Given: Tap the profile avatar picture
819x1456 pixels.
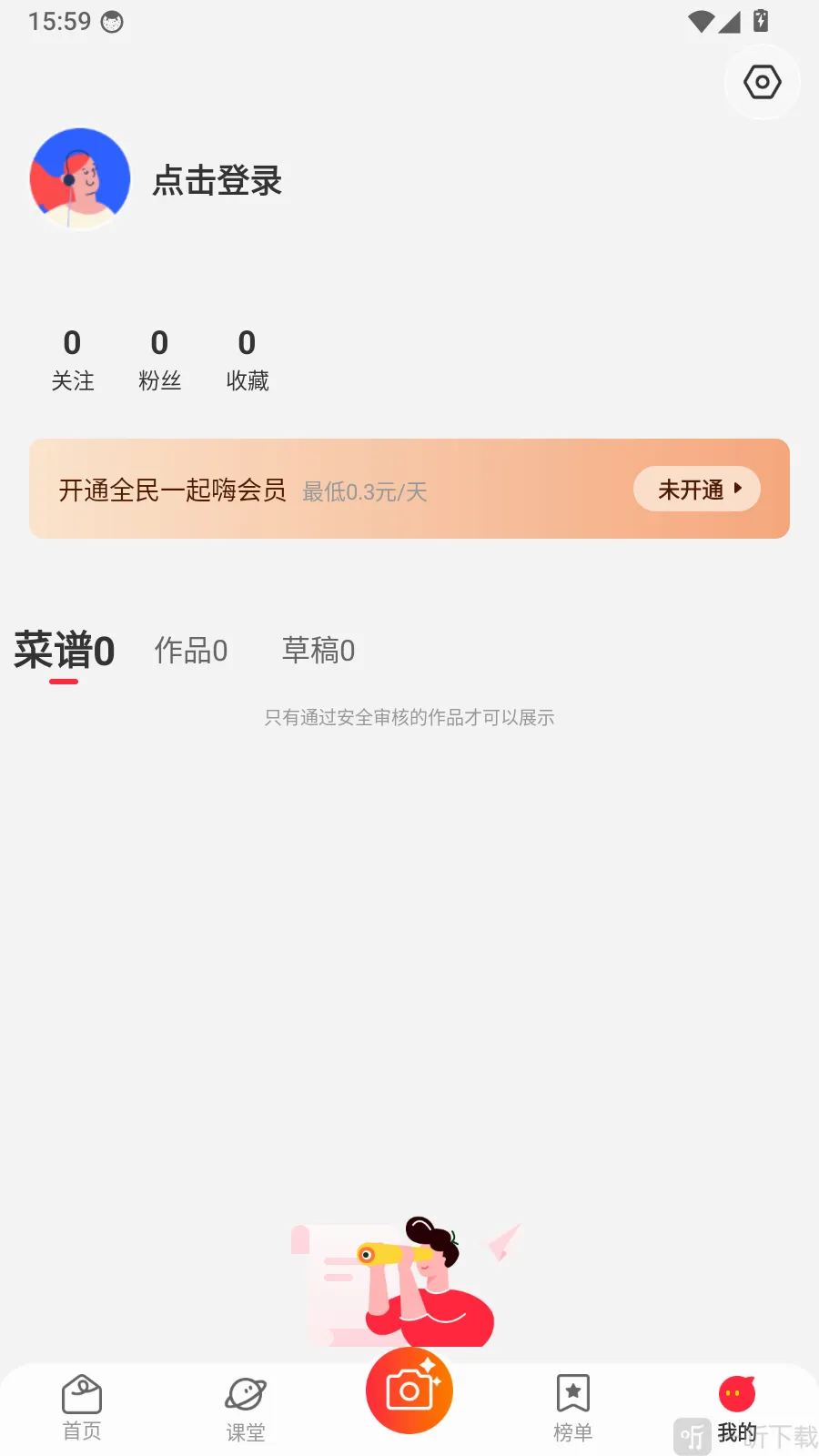Looking at the screenshot, I should tap(80, 178).
